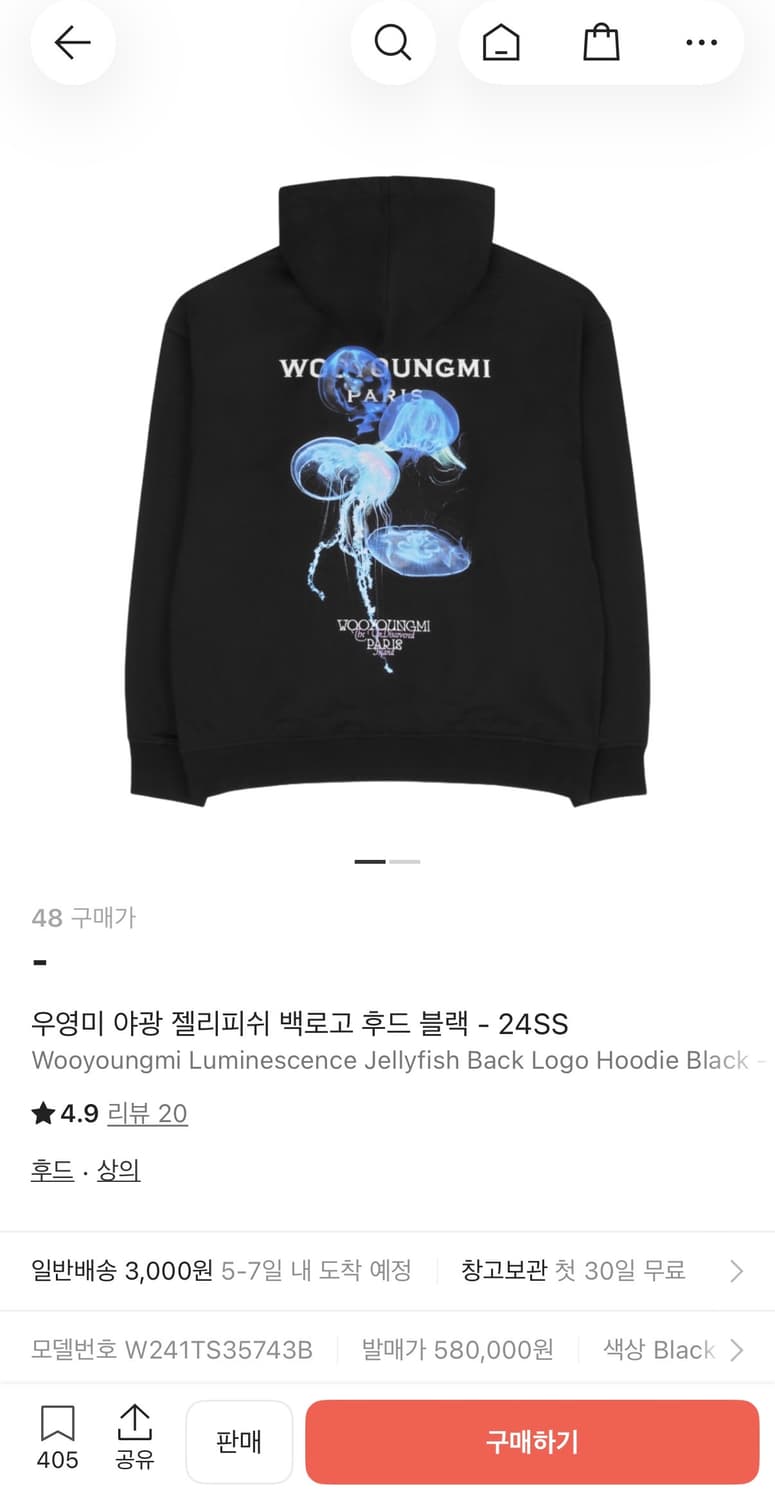775x1500 pixels.
Task: Open the 후드 category page
Action: tap(48, 1170)
